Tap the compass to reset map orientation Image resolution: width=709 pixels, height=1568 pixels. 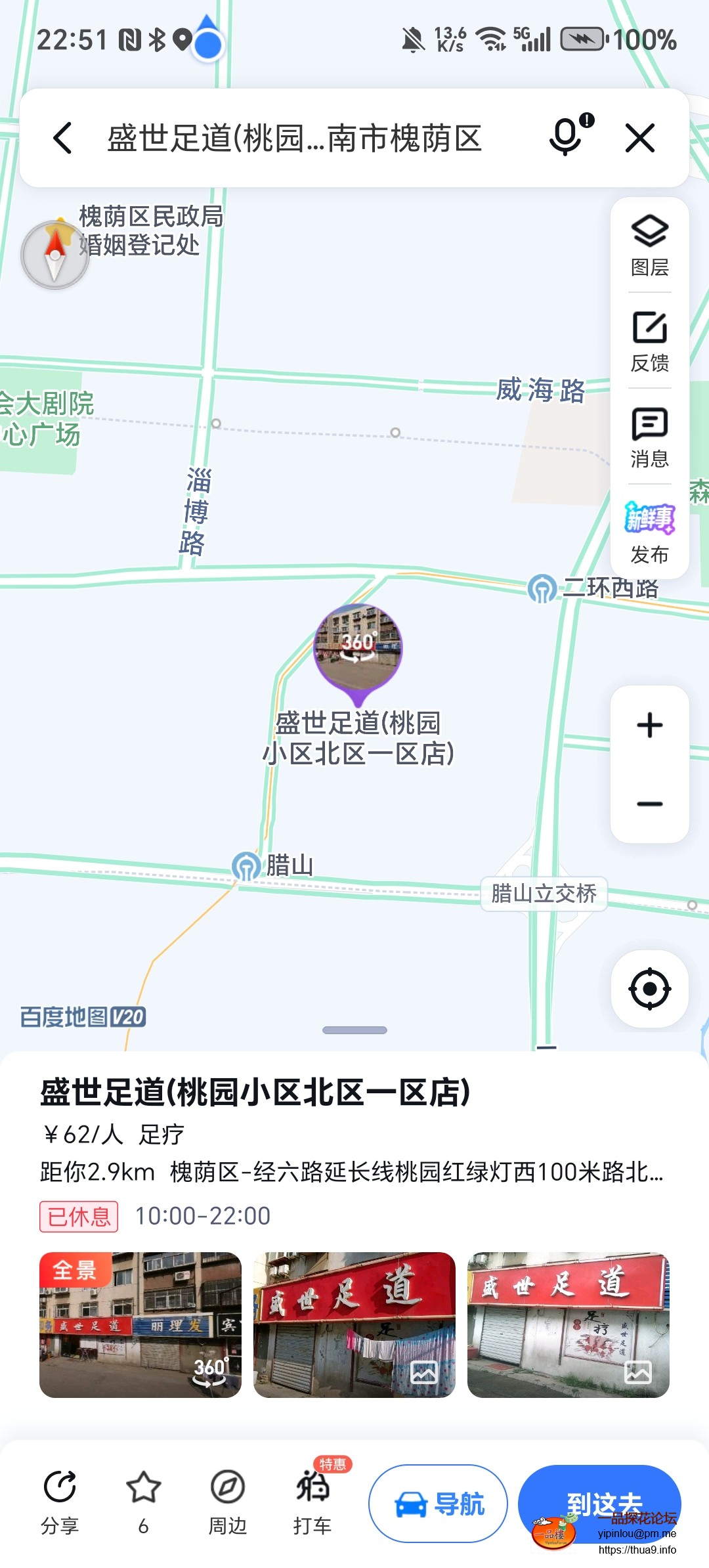point(54,255)
